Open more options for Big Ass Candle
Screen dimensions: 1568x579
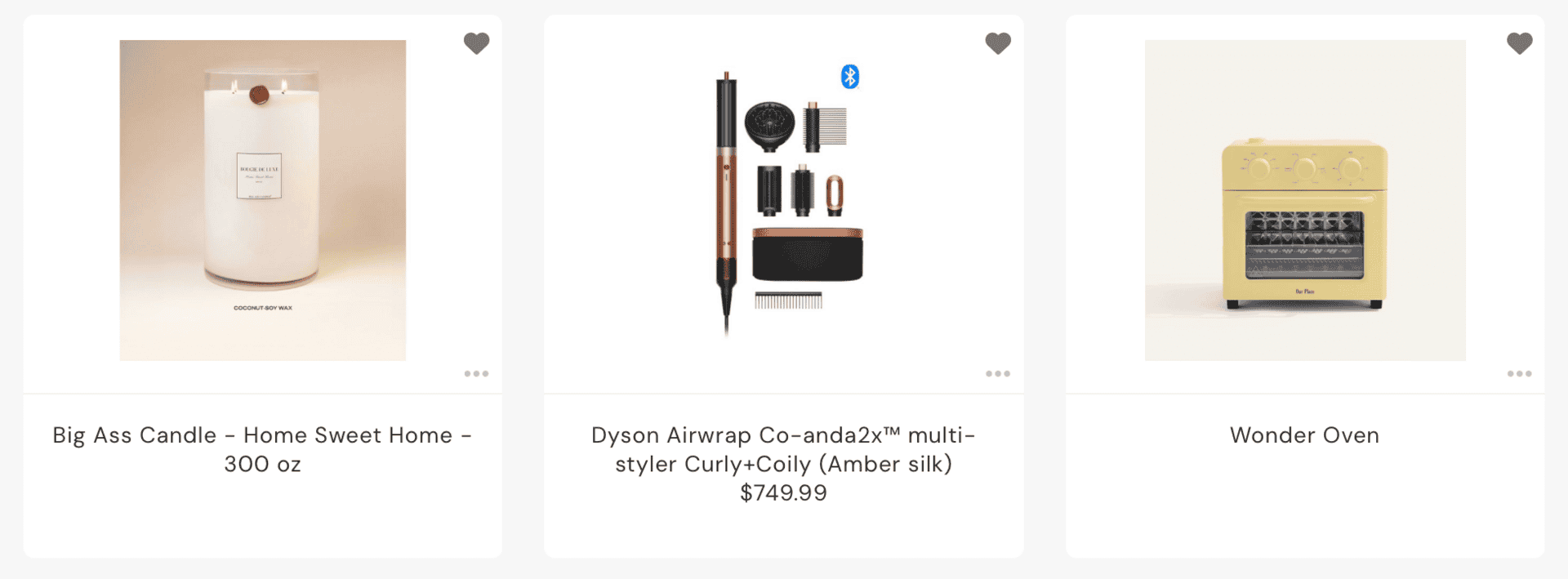pyautogui.click(x=476, y=374)
